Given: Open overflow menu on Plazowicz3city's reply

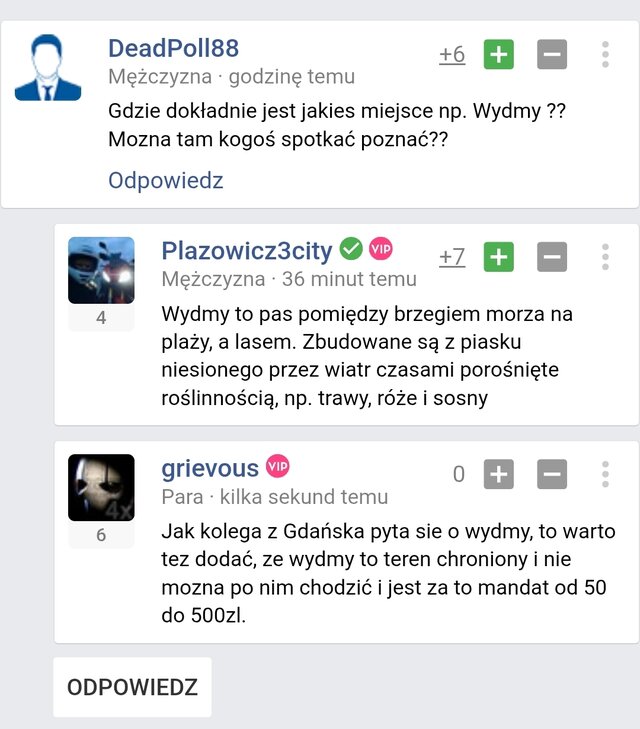Looking at the screenshot, I should tap(606, 257).
